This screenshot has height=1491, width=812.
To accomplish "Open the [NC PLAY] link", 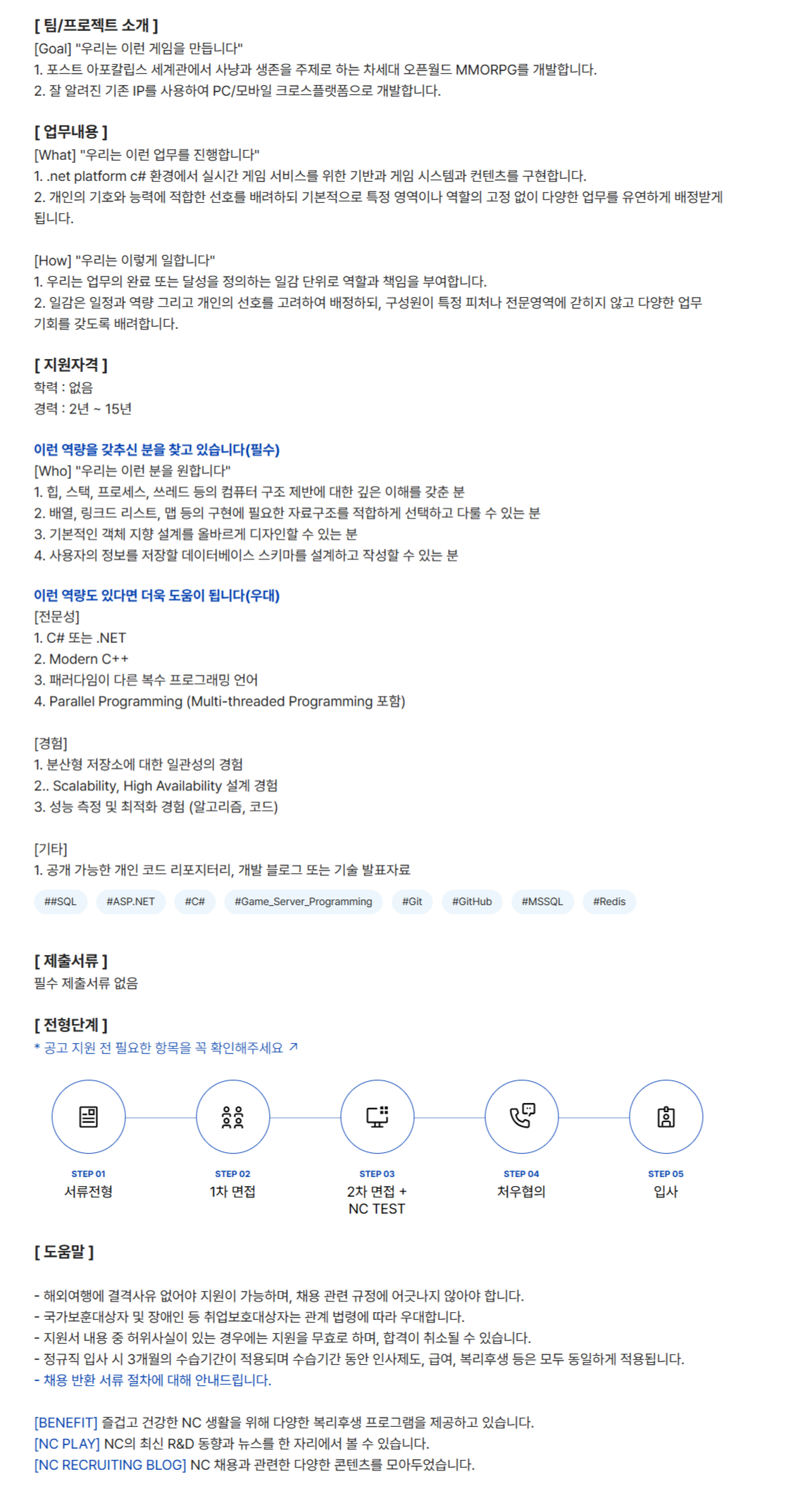I will coord(67,1443).
